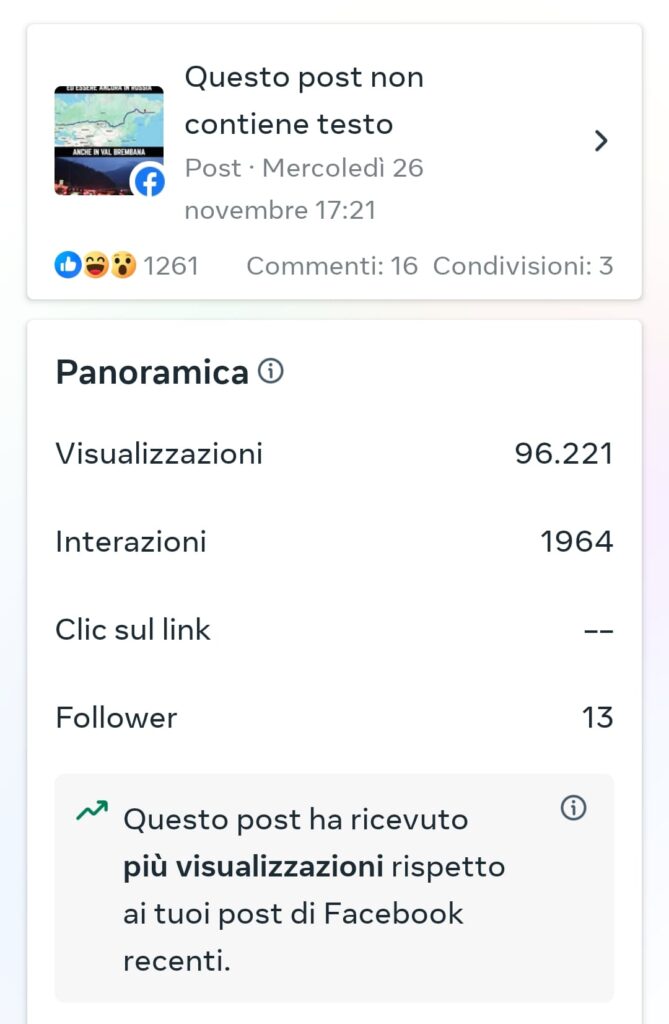This screenshot has height=1024, width=669.
Task: Open info icon in the più visualizzazioni banner
Action: click(573, 808)
